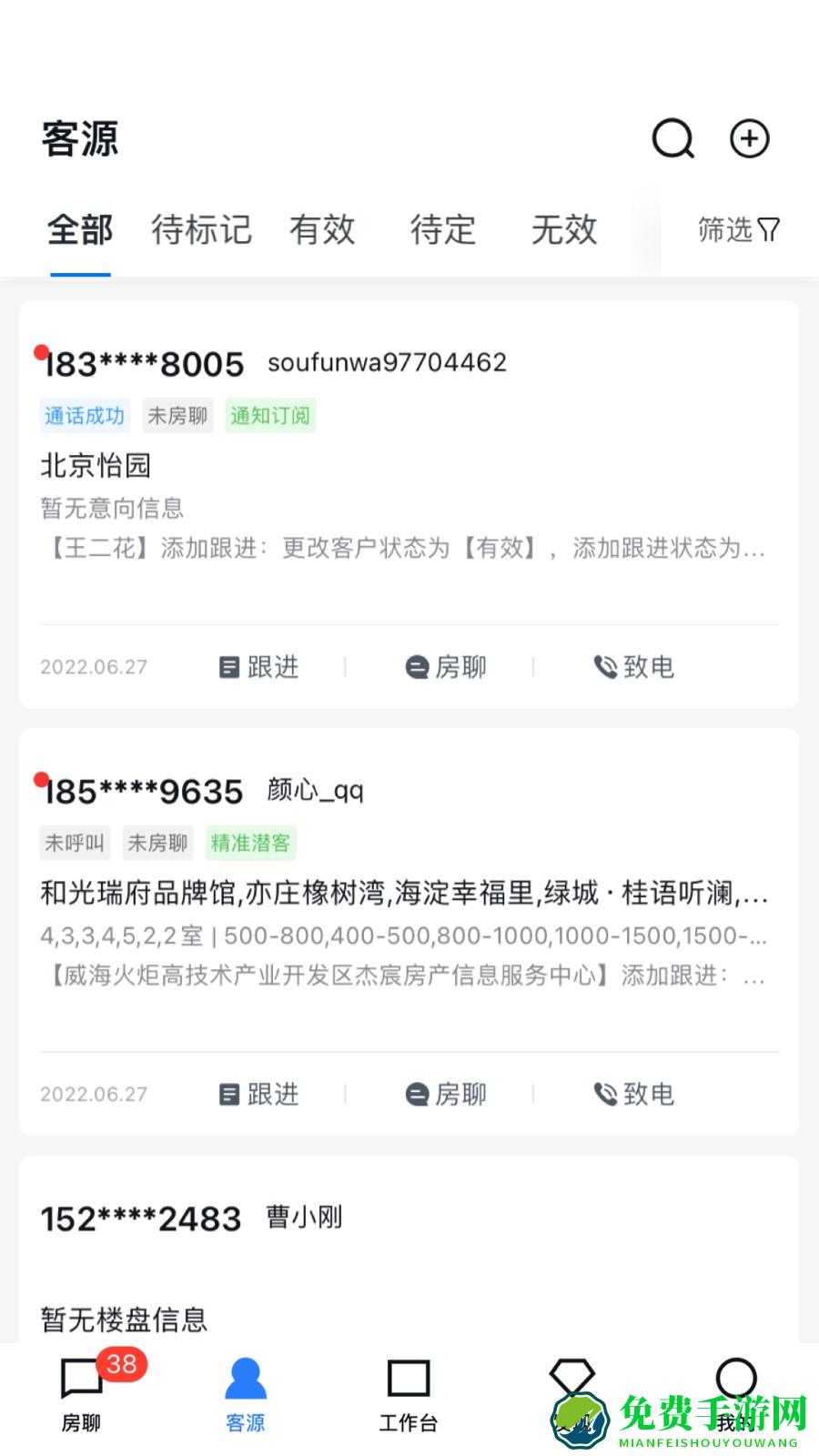Select the 全部 tab
The height and width of the screenshot is (1456, 819).
tap(80, 230)
